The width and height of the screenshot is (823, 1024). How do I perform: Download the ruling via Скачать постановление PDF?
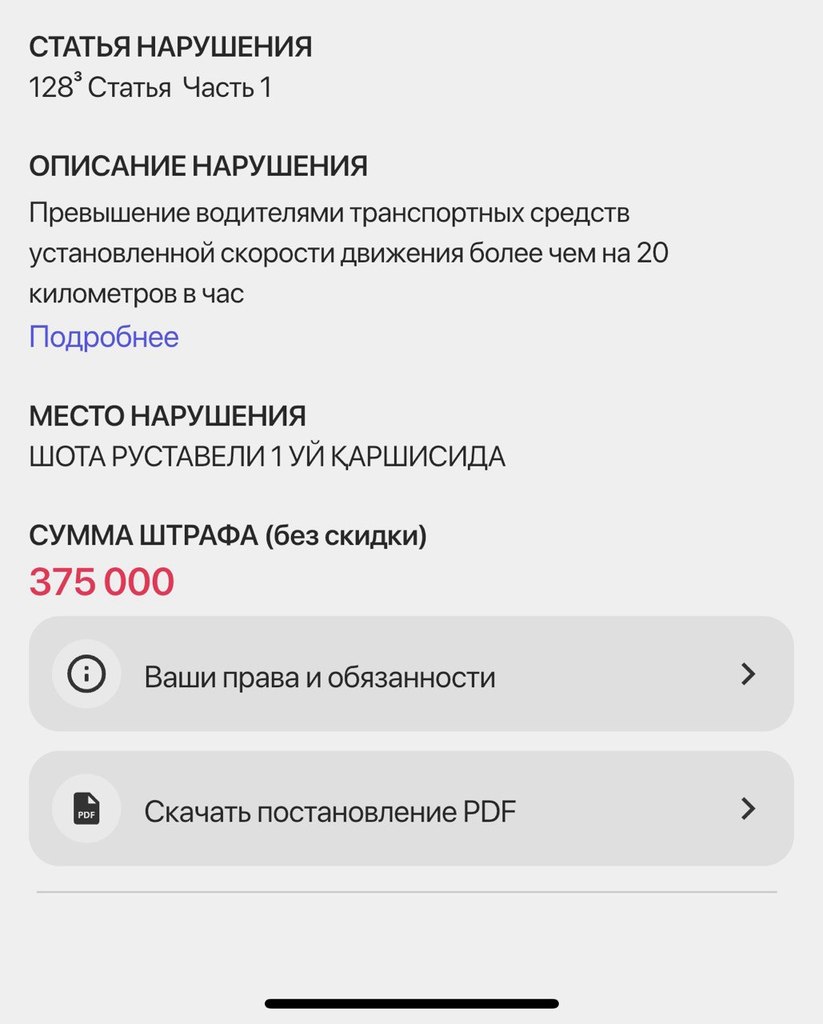pyautogui.click(x=410, y=809)
